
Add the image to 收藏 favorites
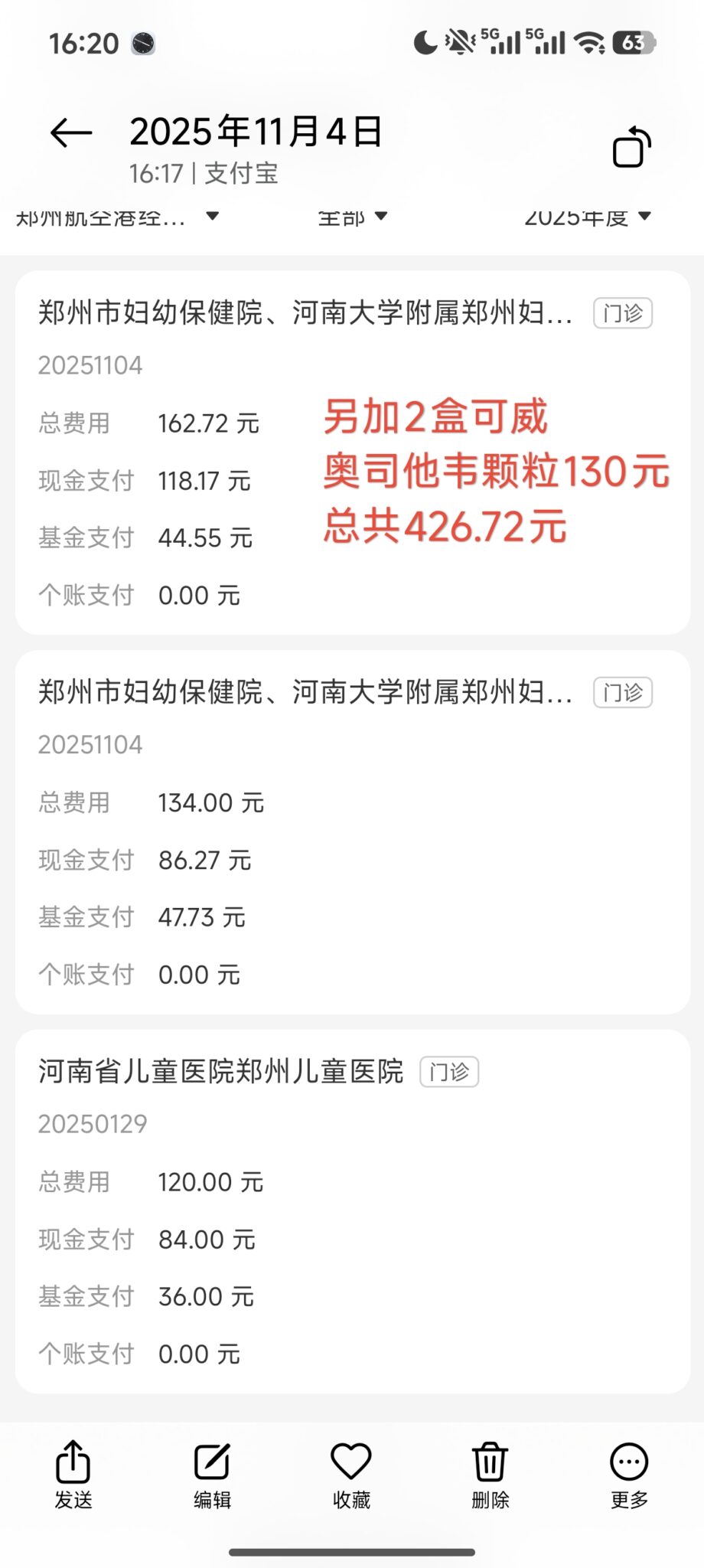click(x=351, y=1475)
